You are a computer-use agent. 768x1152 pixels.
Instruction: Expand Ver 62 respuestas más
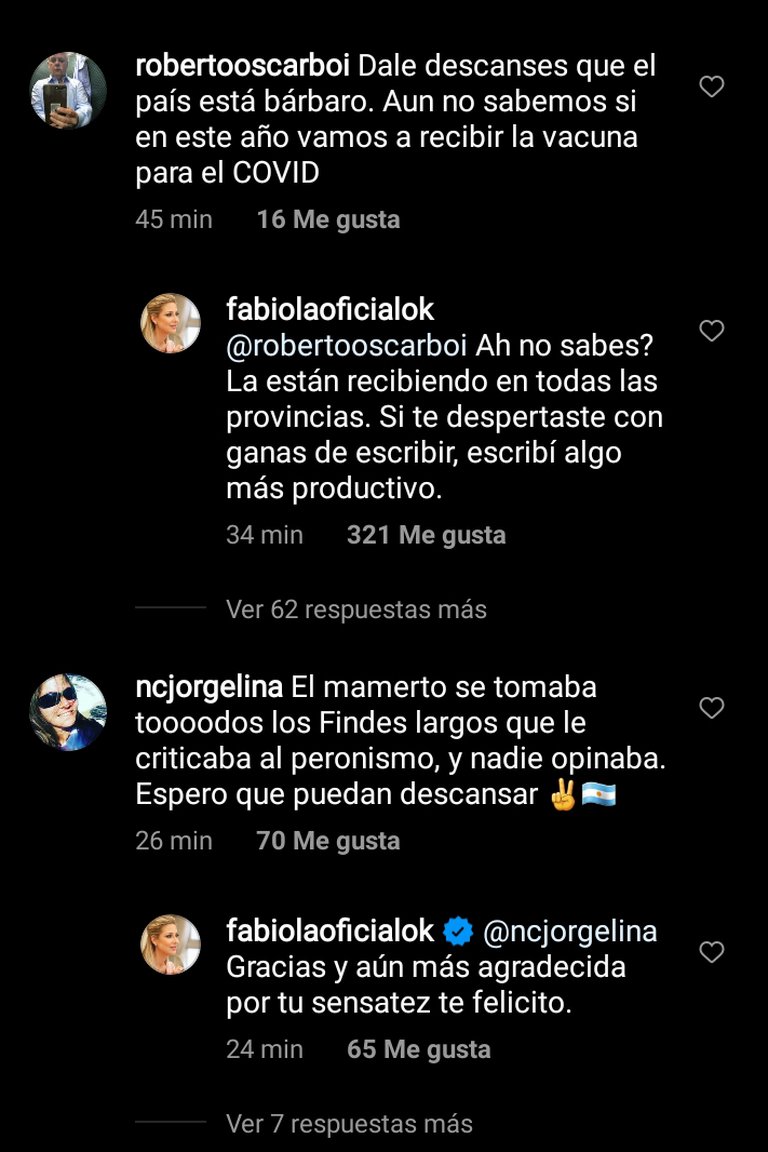click(x=356, y=609)
